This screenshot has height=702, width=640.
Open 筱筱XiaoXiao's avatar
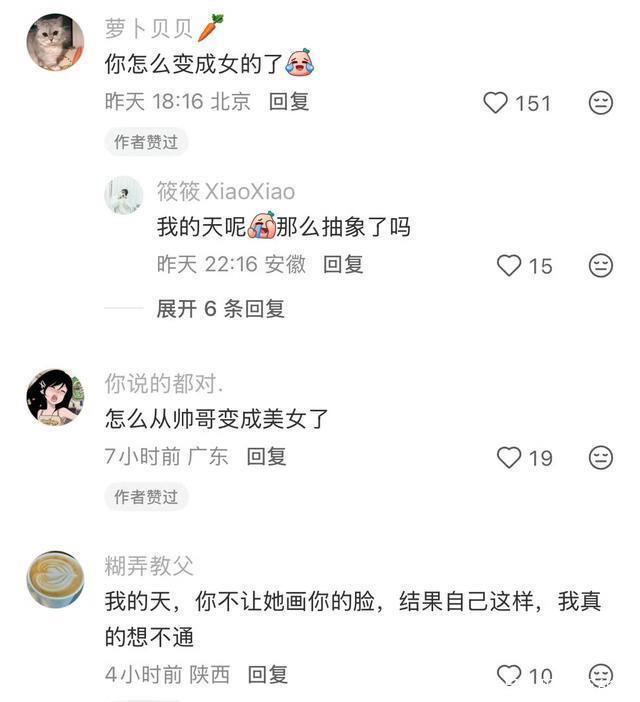(123, 195)
